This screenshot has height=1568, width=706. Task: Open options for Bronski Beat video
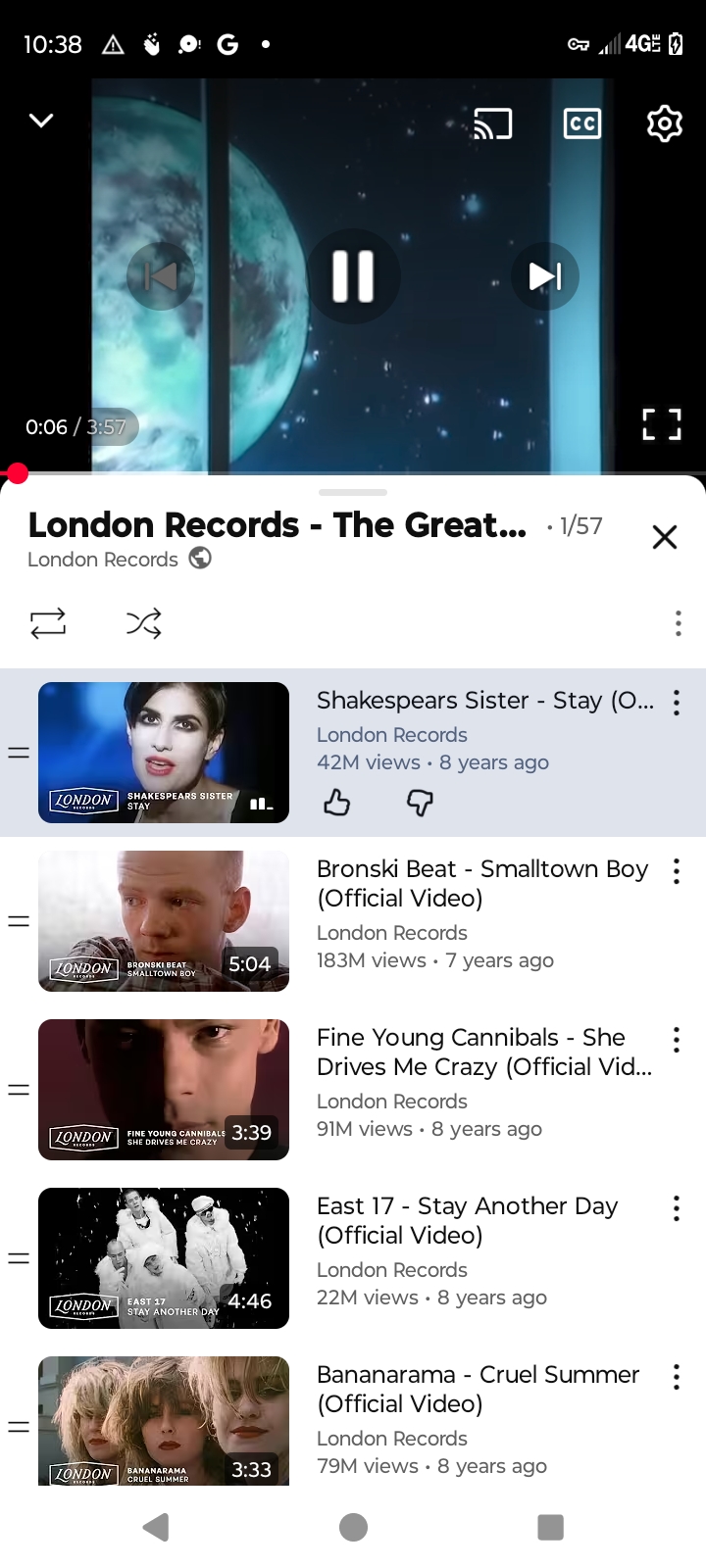coord(677,871)
